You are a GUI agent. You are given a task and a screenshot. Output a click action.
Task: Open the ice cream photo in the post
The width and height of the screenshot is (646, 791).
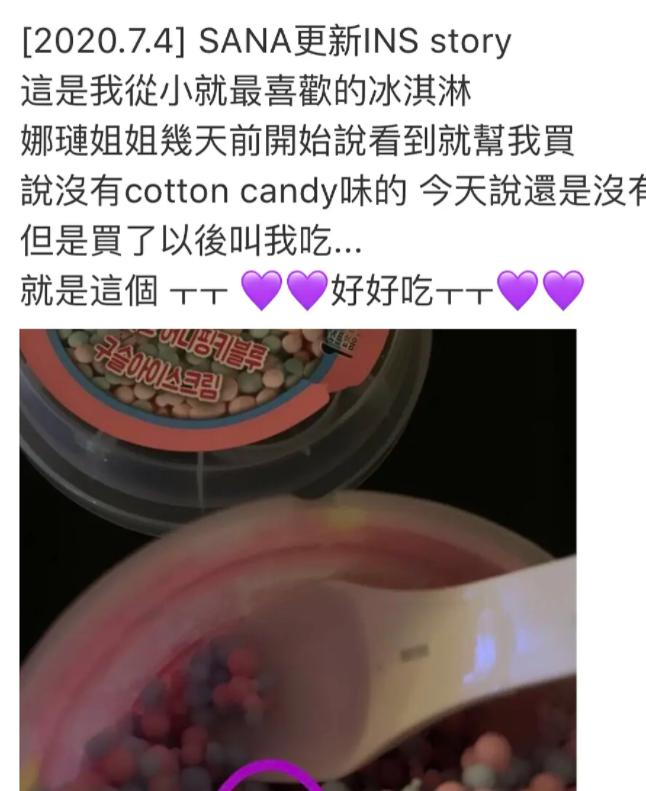pos(298,560)
